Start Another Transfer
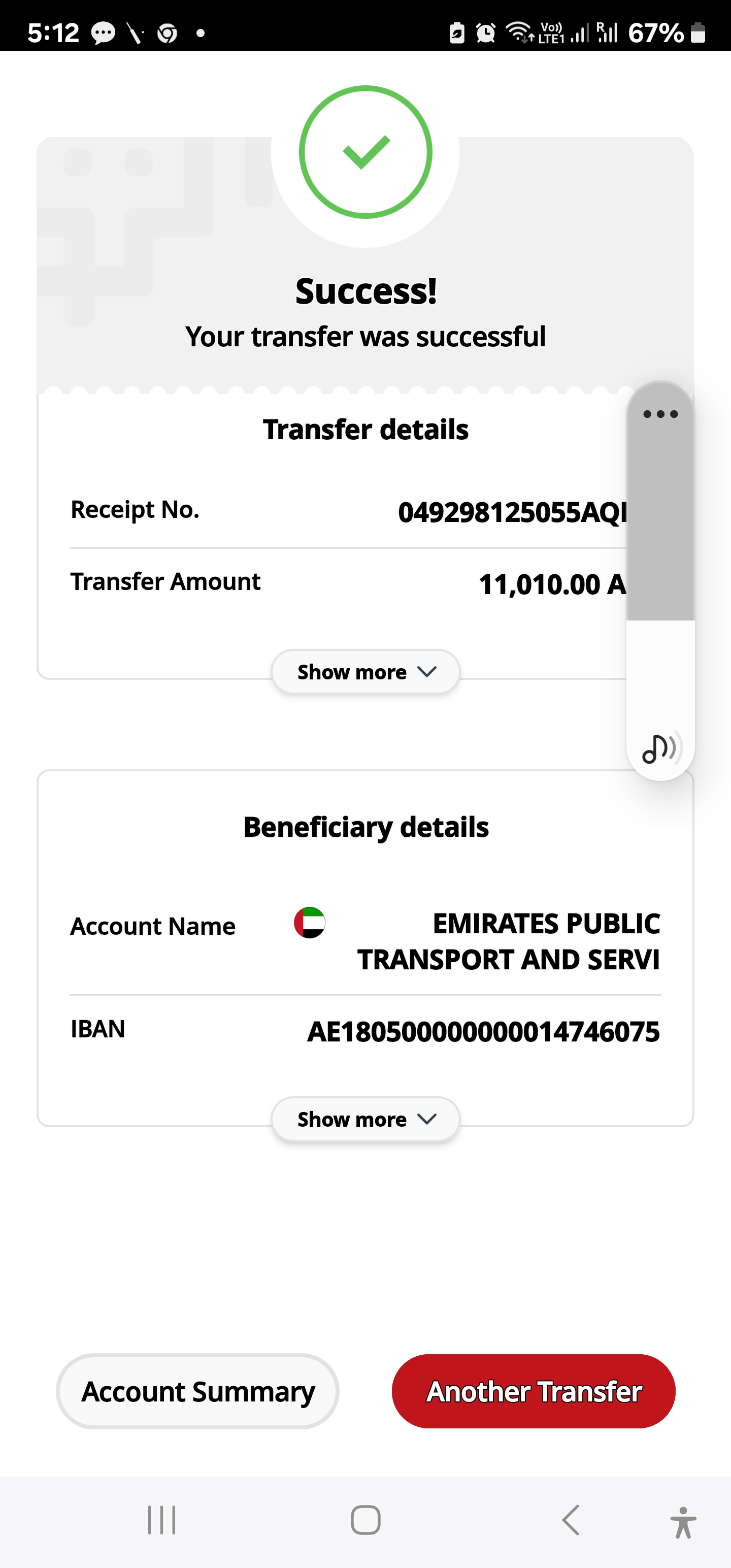The height and width of the screenshot is (1568, 731). 534,1391
